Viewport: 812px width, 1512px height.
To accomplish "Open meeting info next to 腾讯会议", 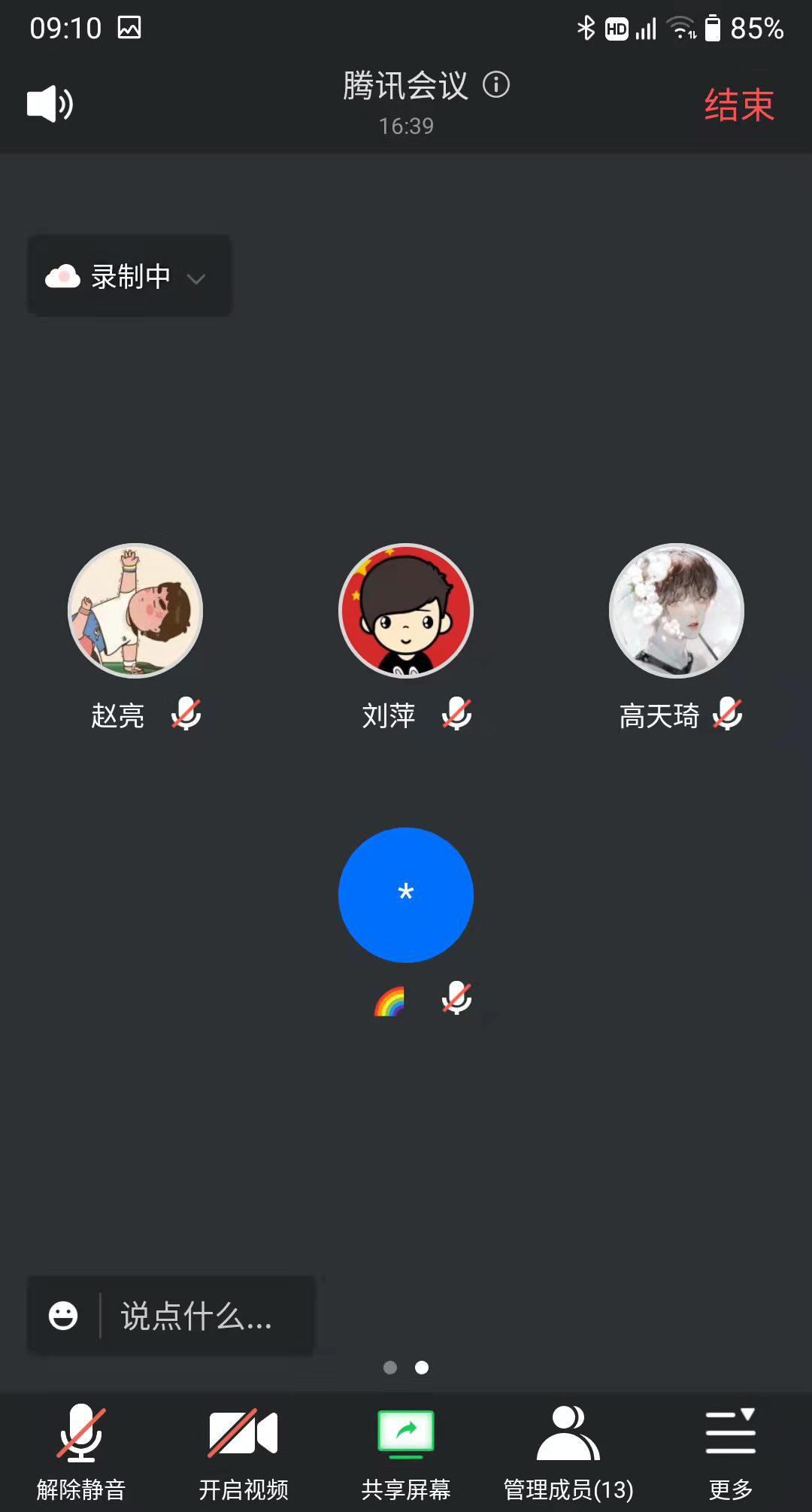I will [496, 84].
